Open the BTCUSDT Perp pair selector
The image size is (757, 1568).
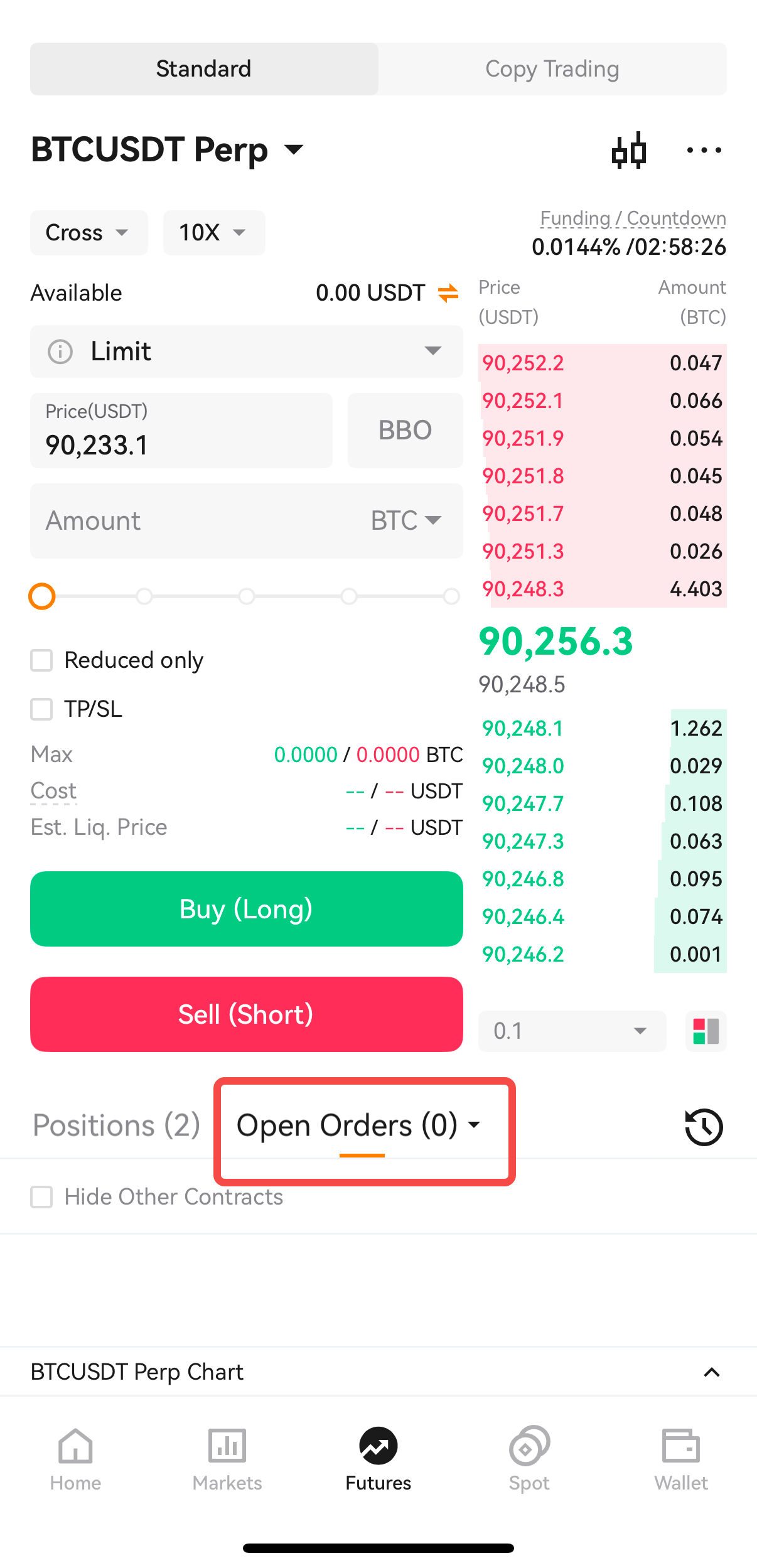pos(168,150)
